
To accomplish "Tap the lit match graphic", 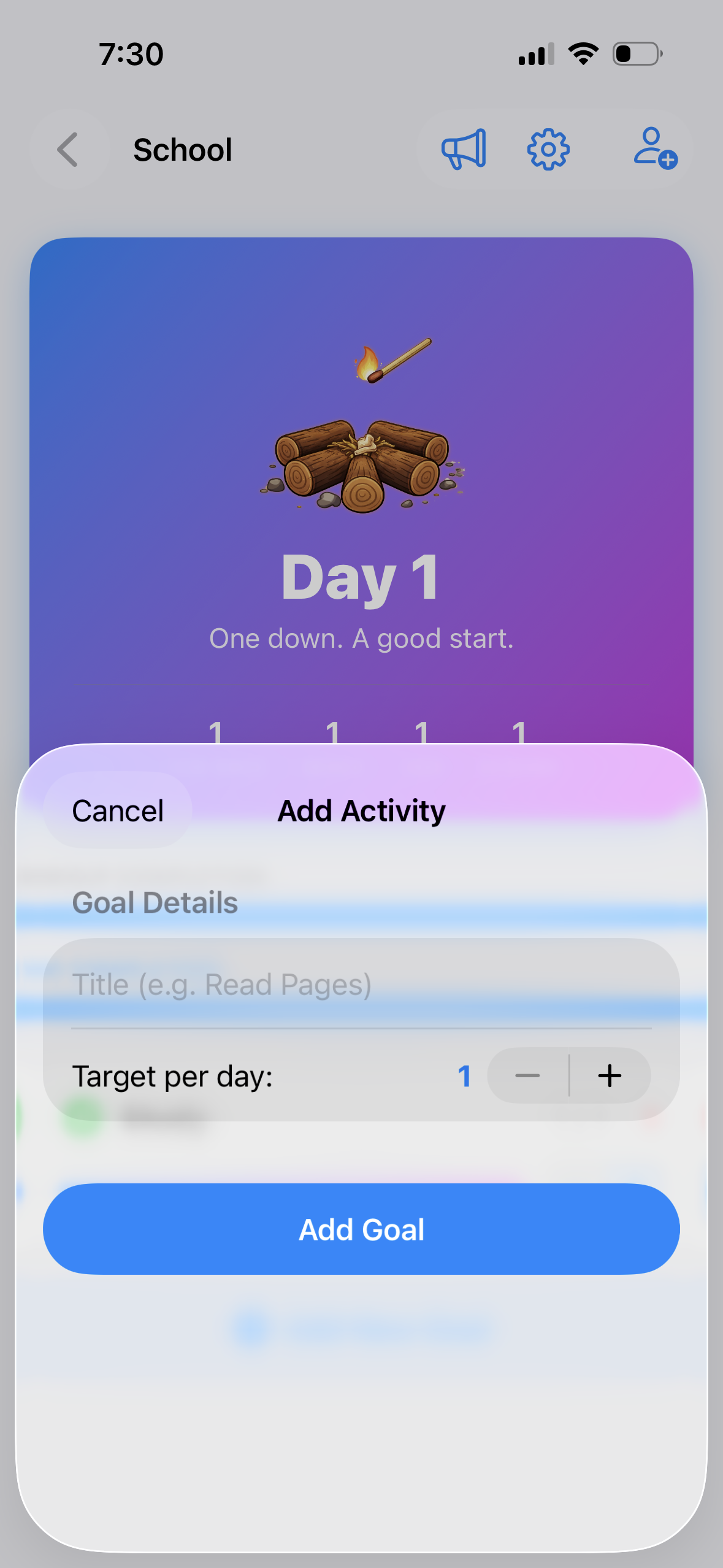I will (391, 361).
